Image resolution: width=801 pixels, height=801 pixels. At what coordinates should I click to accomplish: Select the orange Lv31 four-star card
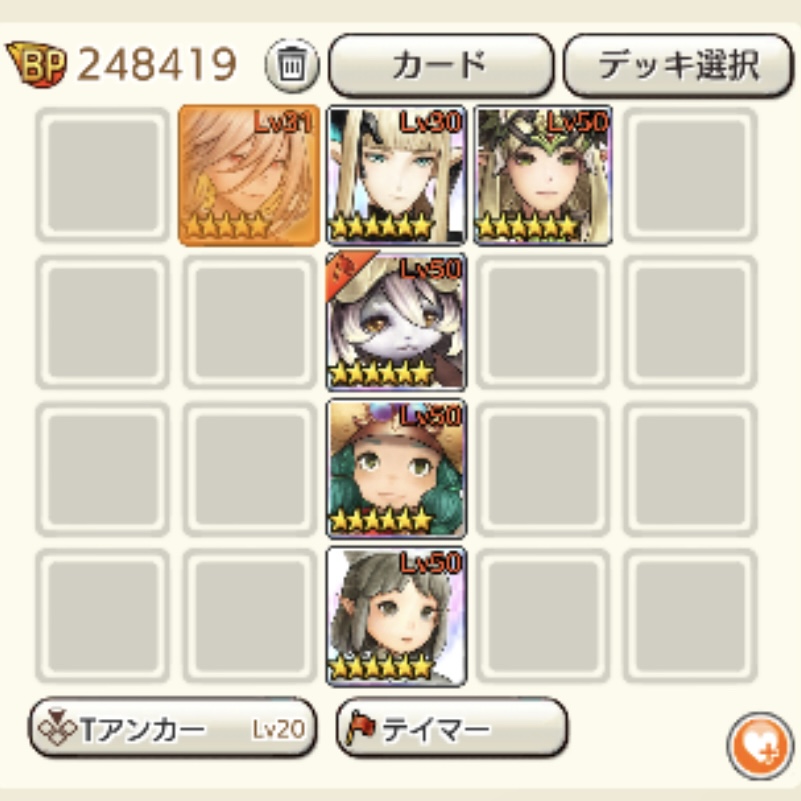(x=249, y=175)
